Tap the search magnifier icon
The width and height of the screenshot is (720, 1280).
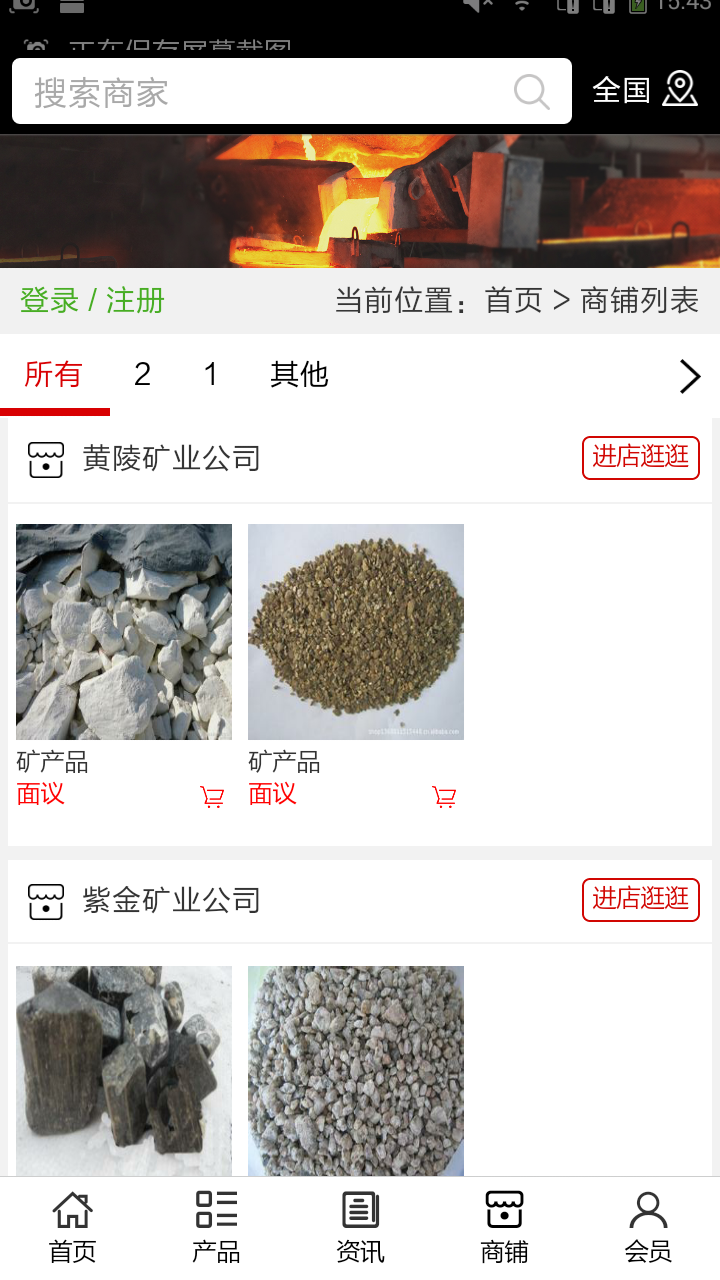coord(532,91)
